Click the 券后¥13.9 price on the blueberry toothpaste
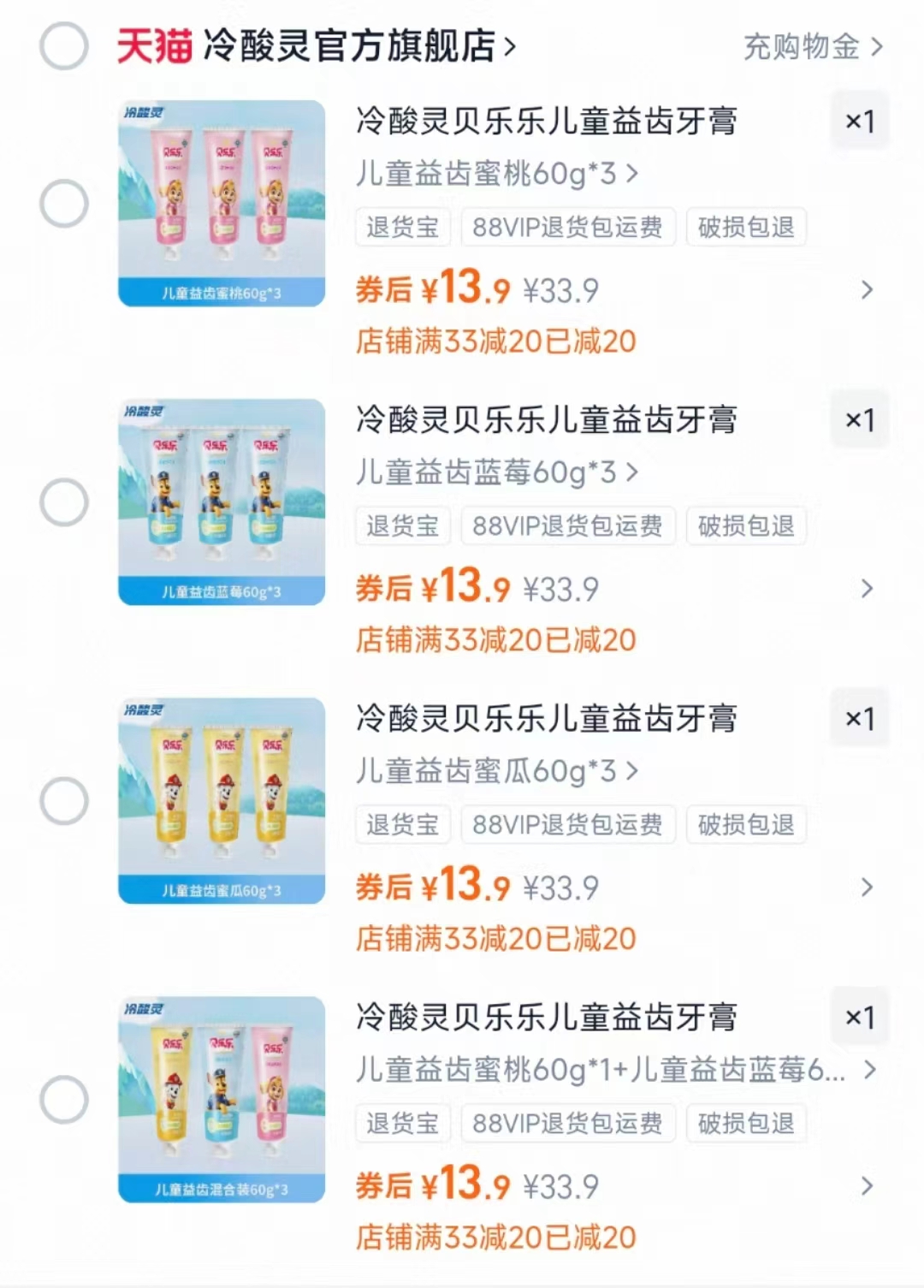 pos(436,587)
